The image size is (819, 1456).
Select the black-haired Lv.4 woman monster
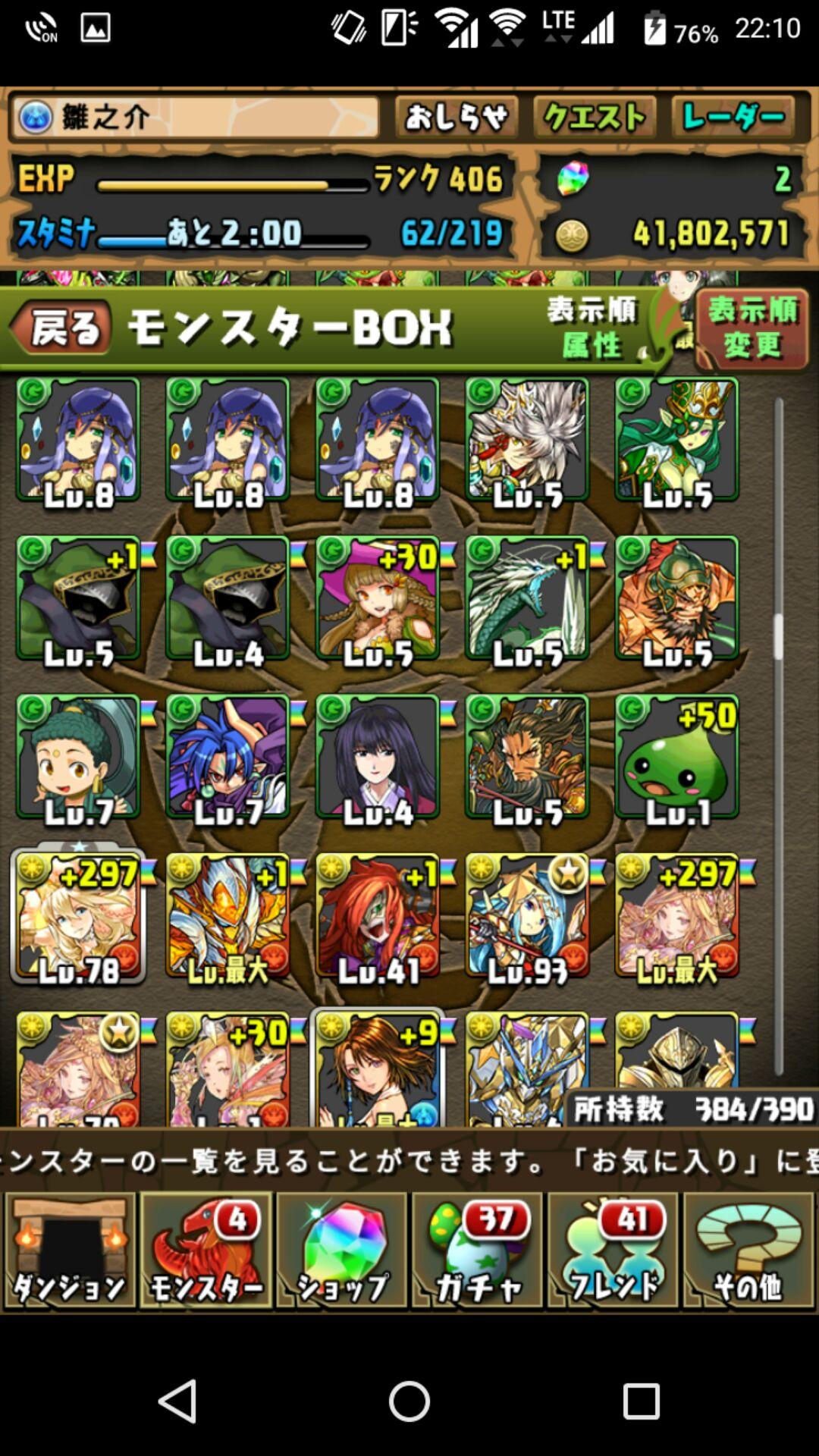pos(378,758)
